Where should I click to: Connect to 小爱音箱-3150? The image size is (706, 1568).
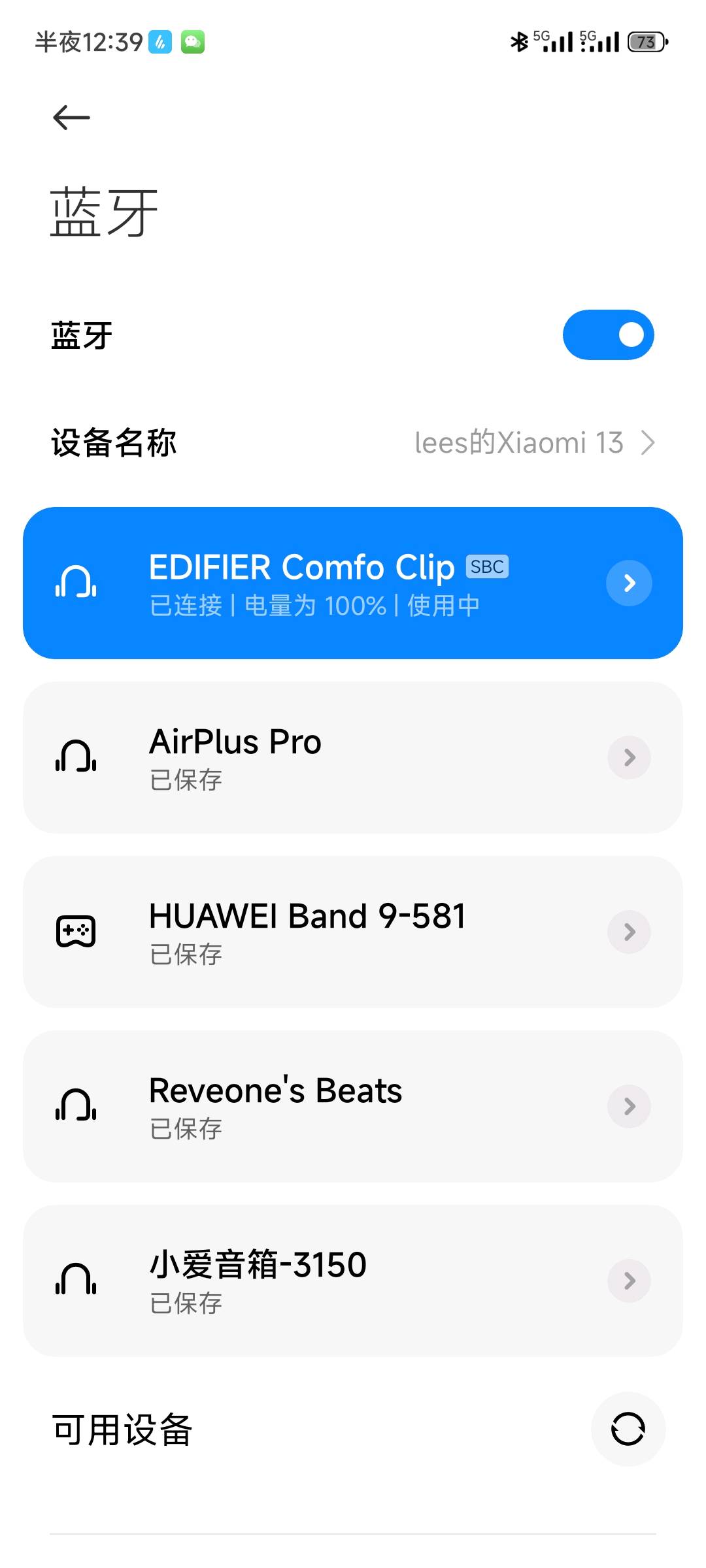[353, 1281]
